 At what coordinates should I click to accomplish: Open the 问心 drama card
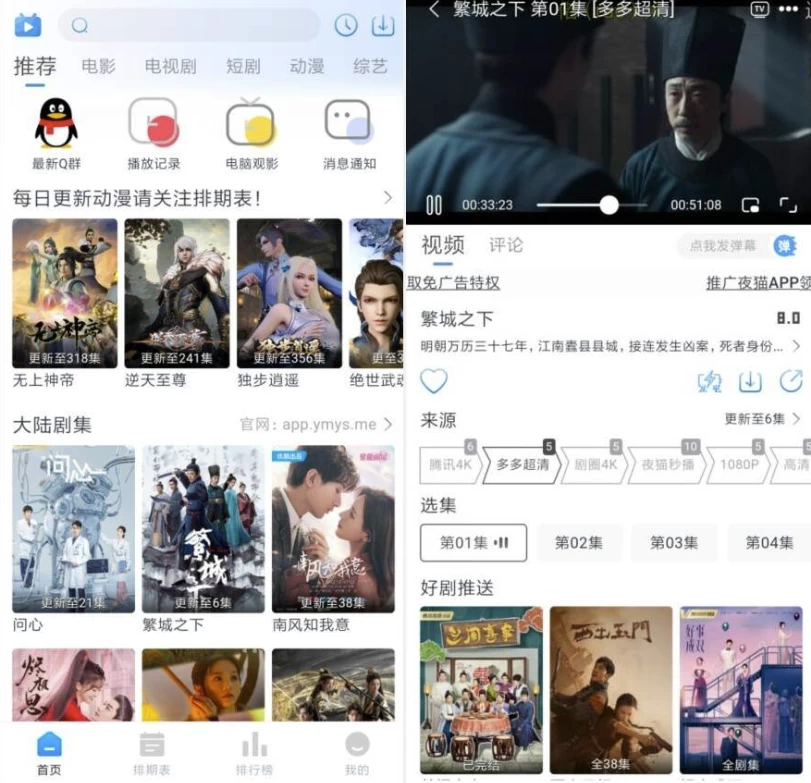[x=73, y=529]
